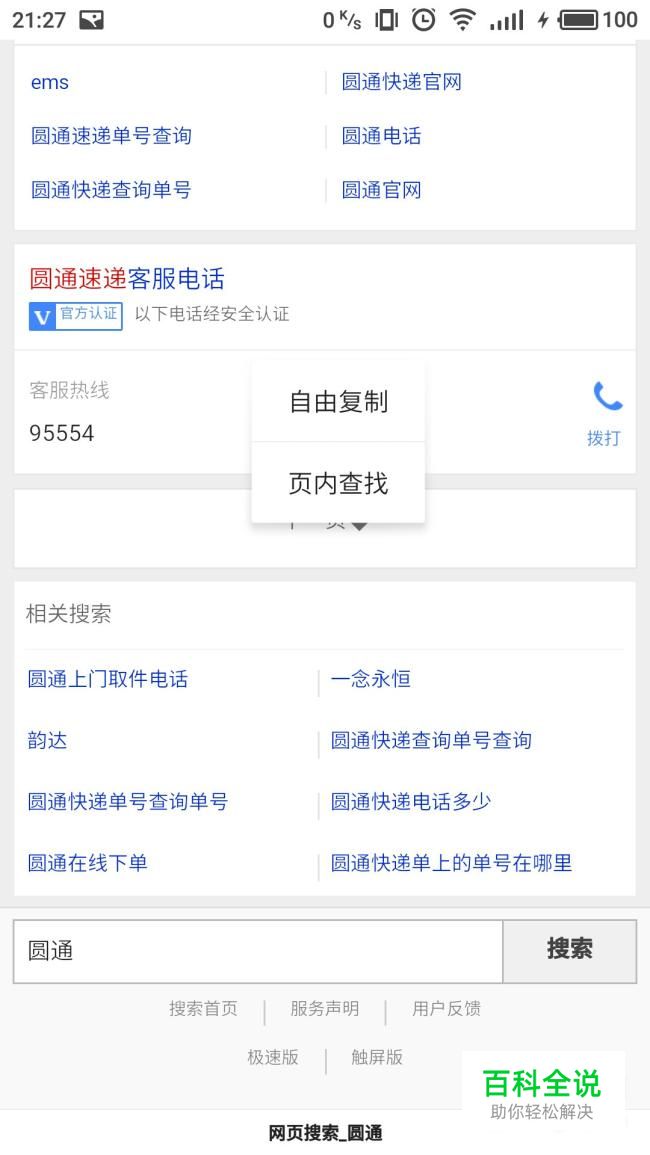Open the 圆通电话 link
Screen dimensions: 650x1155
[382, 136]
